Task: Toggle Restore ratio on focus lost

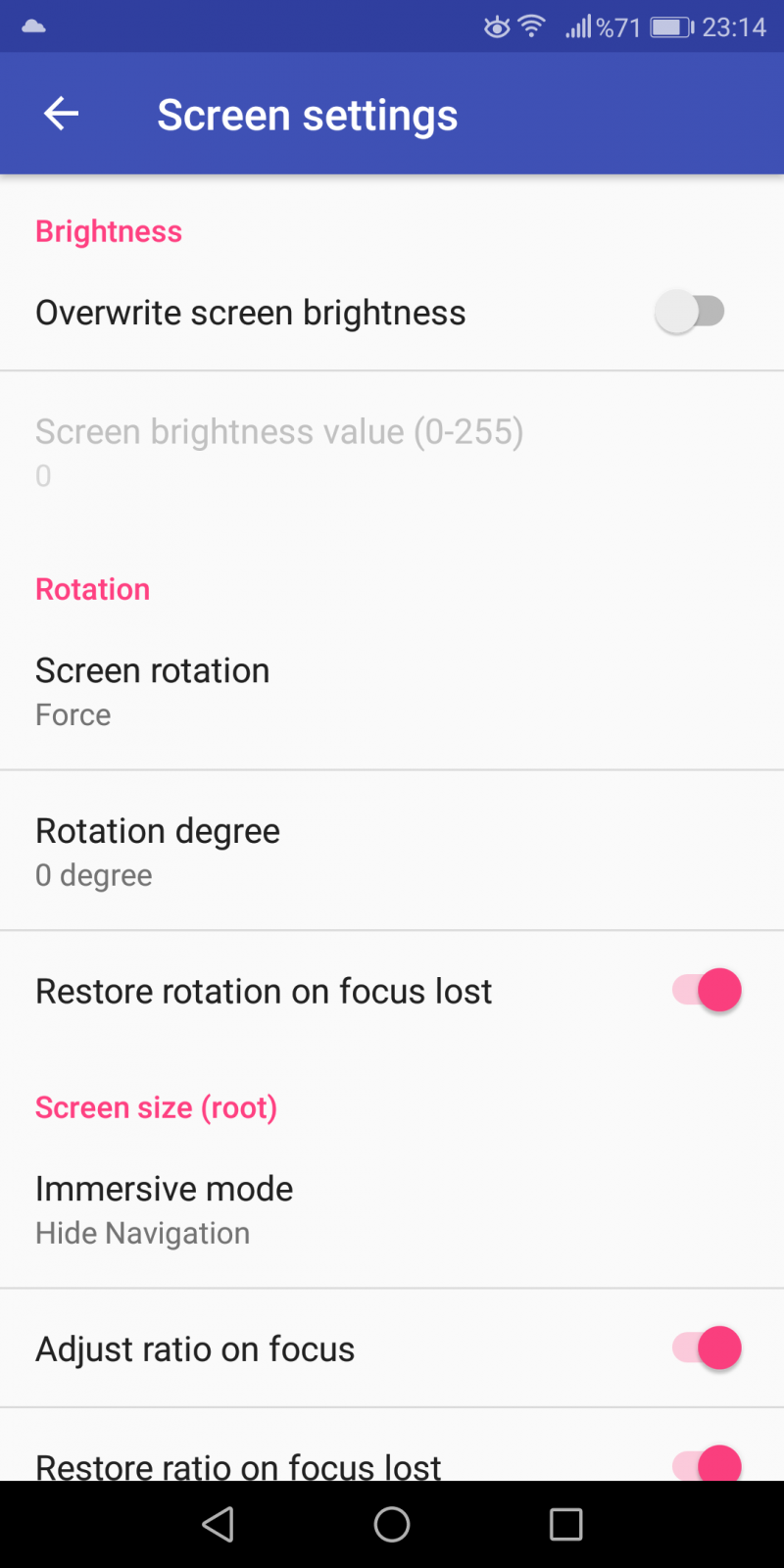Action: (707, 1463)
